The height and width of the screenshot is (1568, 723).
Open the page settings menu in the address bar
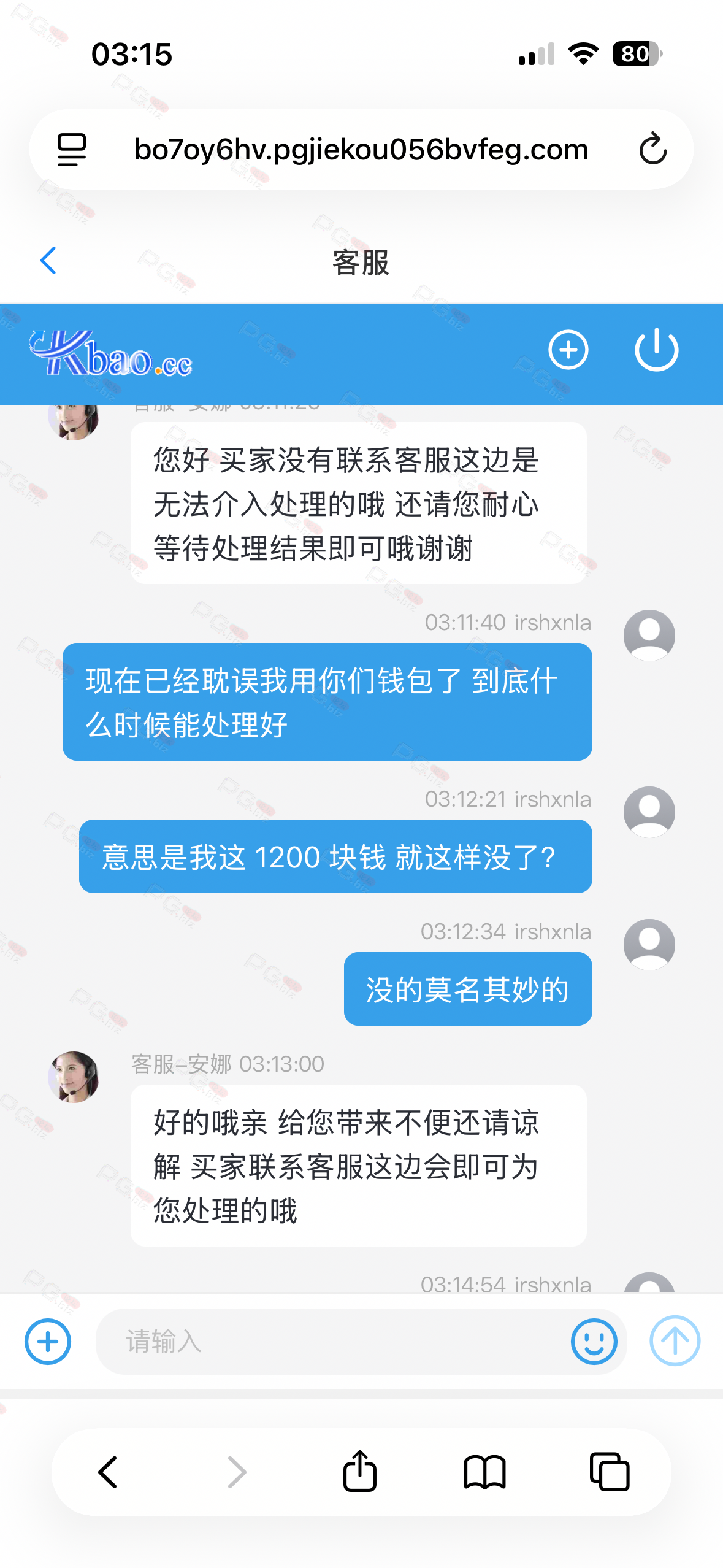[72, 149]
